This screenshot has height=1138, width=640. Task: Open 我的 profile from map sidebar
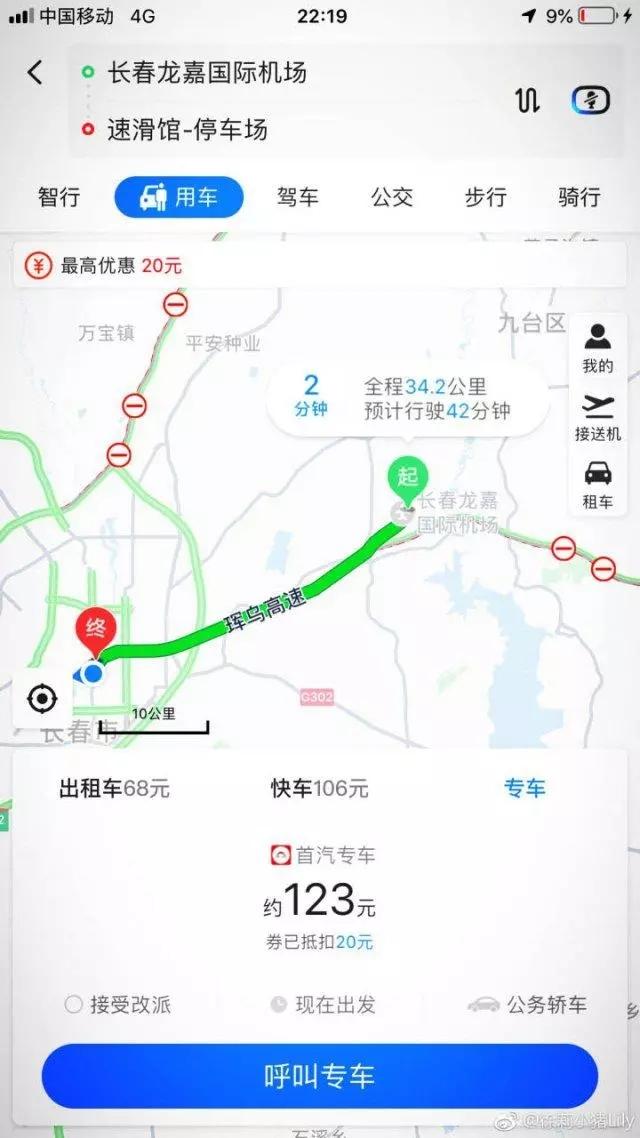(598, 348)
